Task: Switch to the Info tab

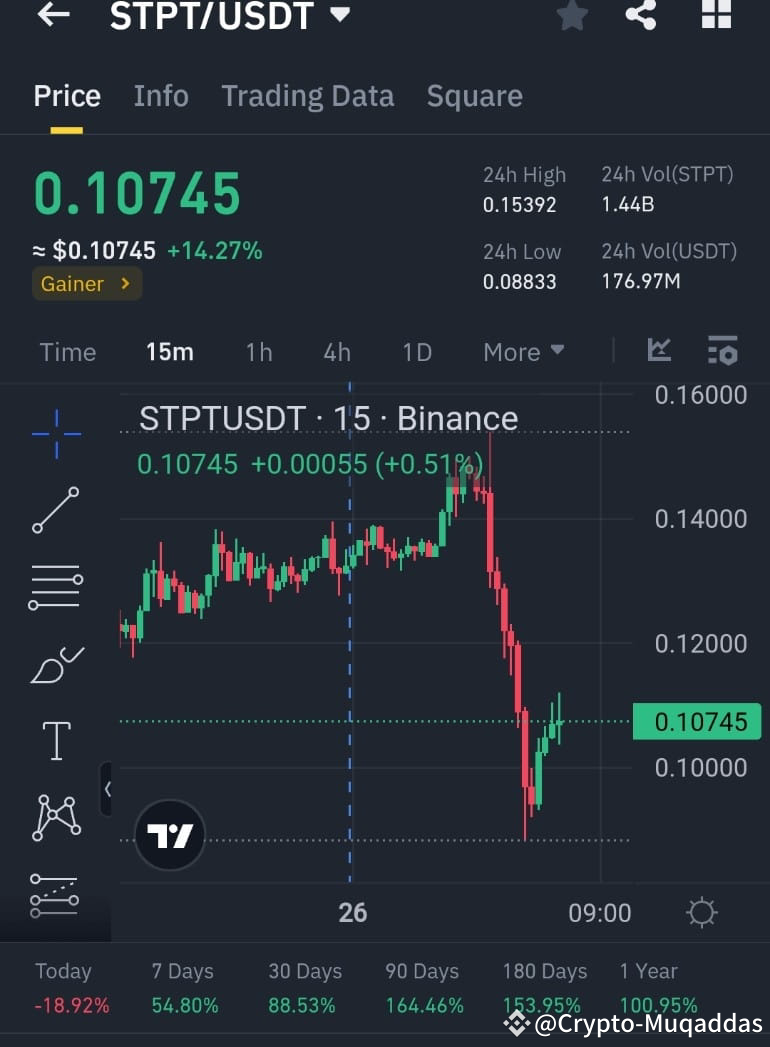Action: (x=160, y=96)
